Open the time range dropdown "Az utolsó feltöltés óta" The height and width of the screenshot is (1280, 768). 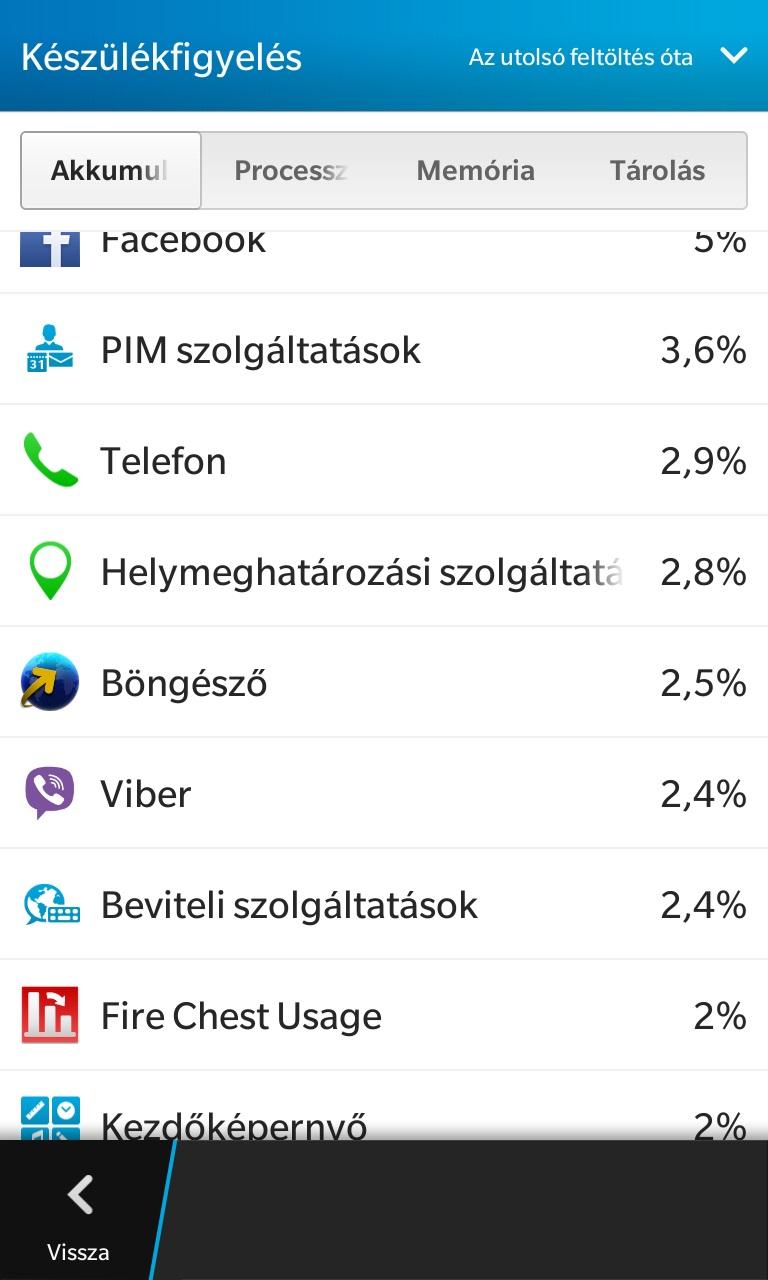coord(607,57)
